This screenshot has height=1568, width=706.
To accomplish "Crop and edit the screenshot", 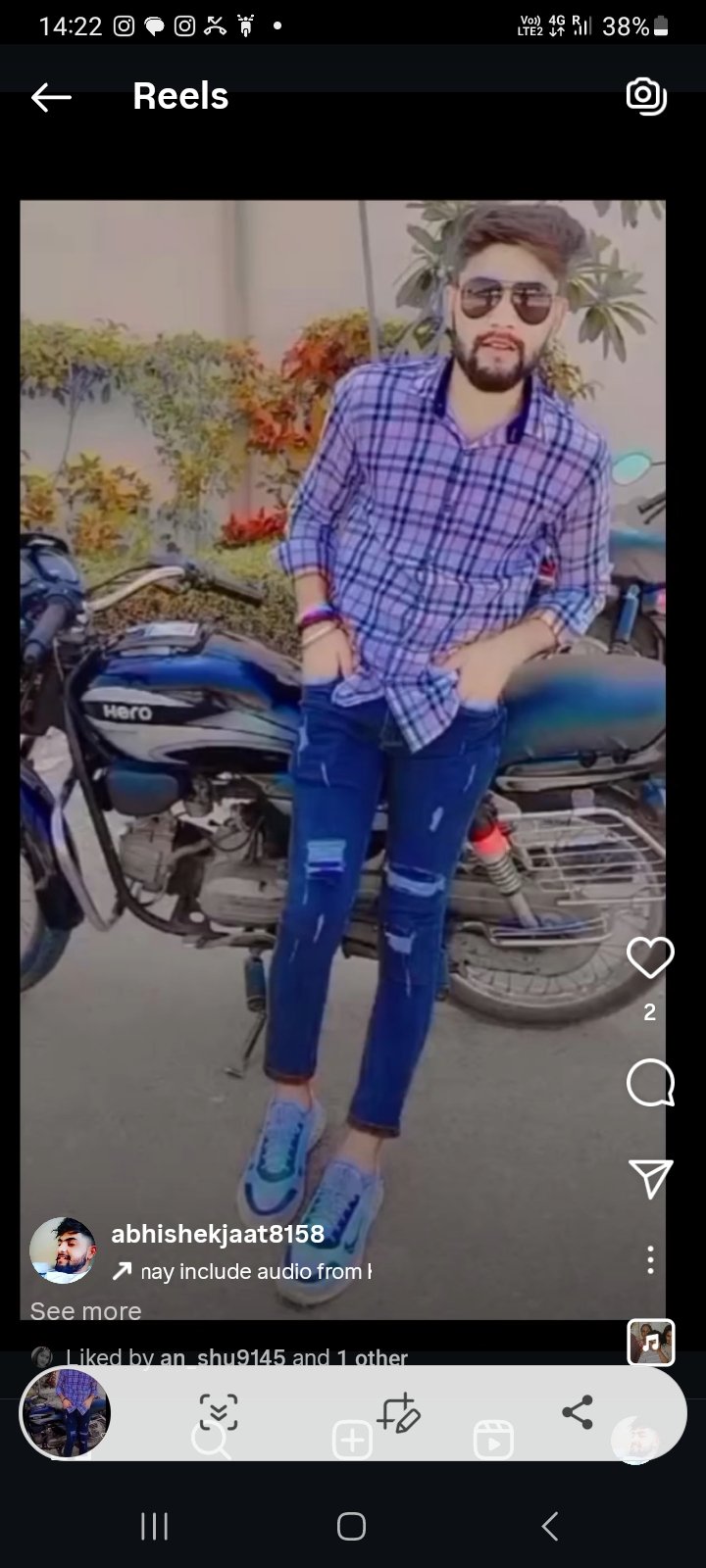I will click(x=398, y=1412).
